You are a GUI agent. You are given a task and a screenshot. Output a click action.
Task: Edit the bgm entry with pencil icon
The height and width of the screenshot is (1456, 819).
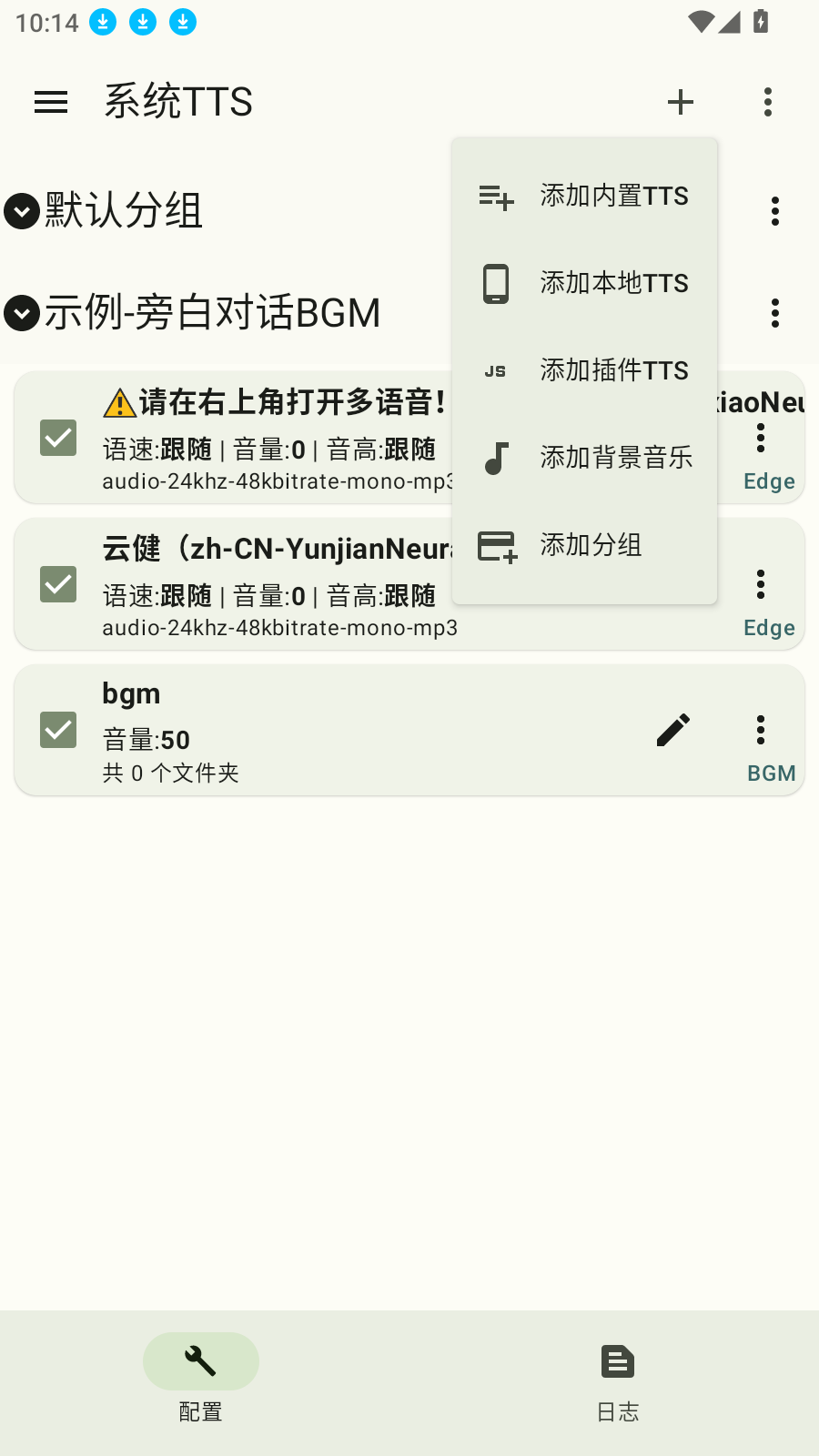673,730
